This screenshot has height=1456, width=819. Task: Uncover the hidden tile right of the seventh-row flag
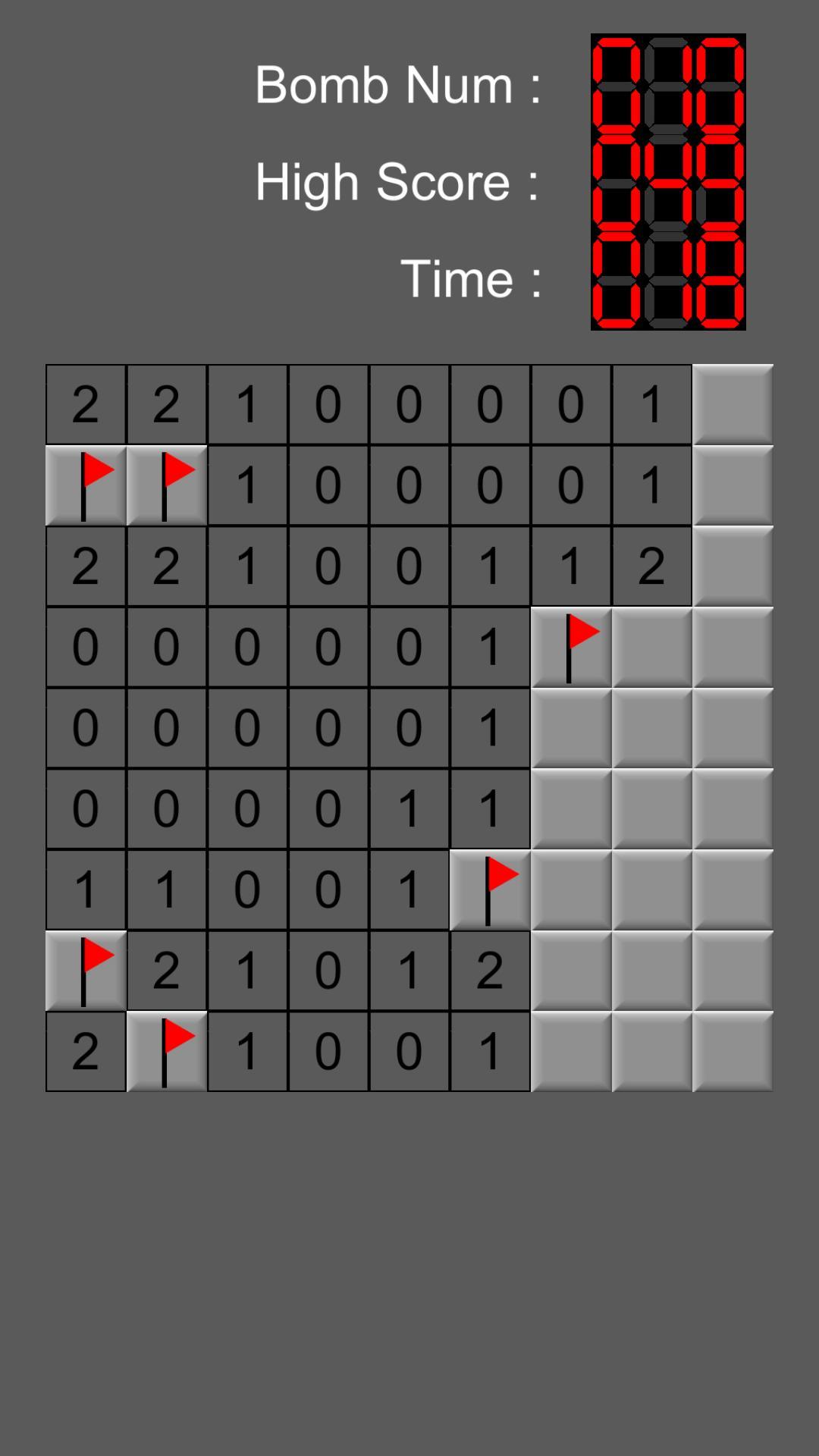click(571, 890)
